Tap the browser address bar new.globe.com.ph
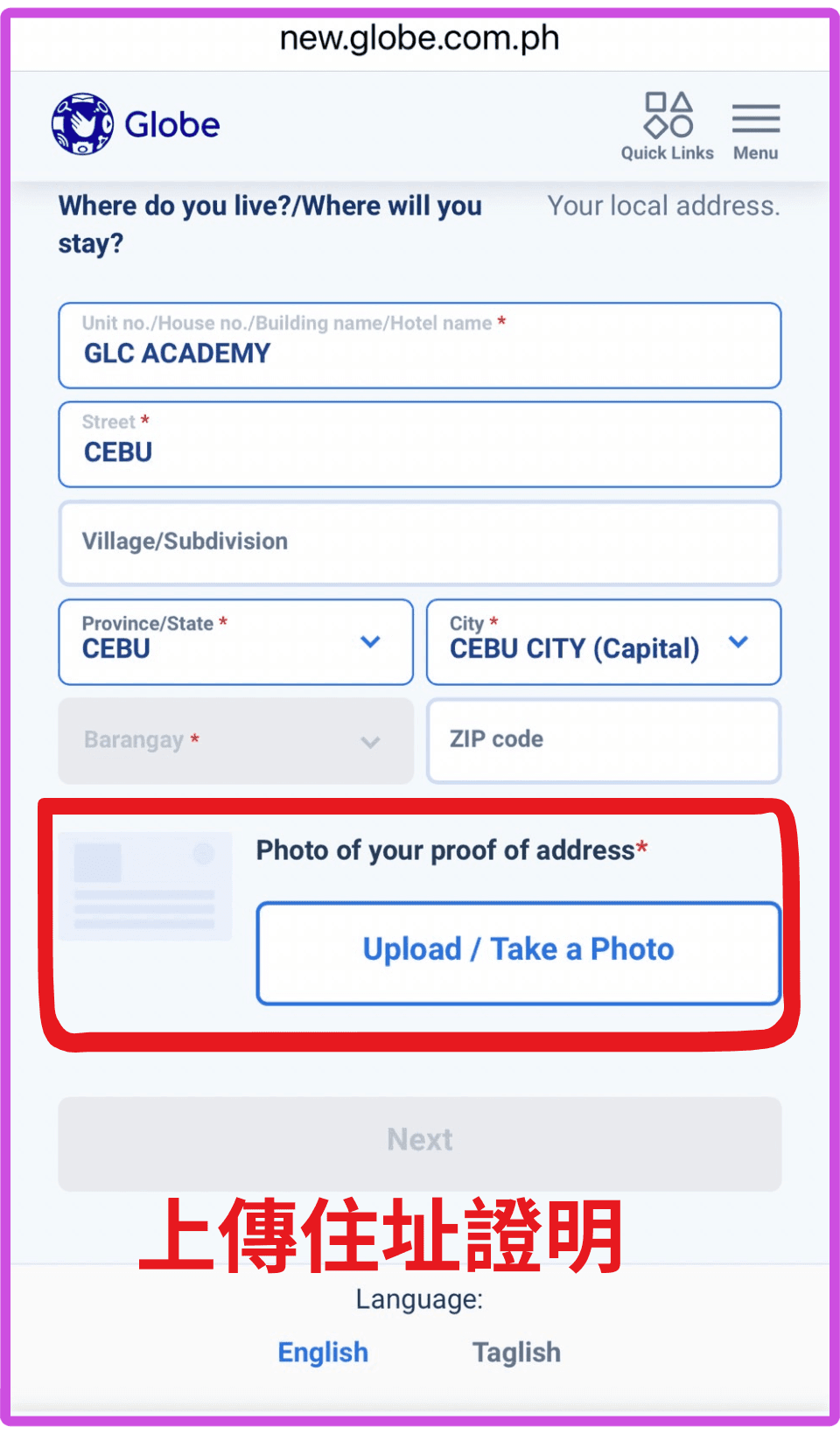840x1434 pixels. click(419, 38)
